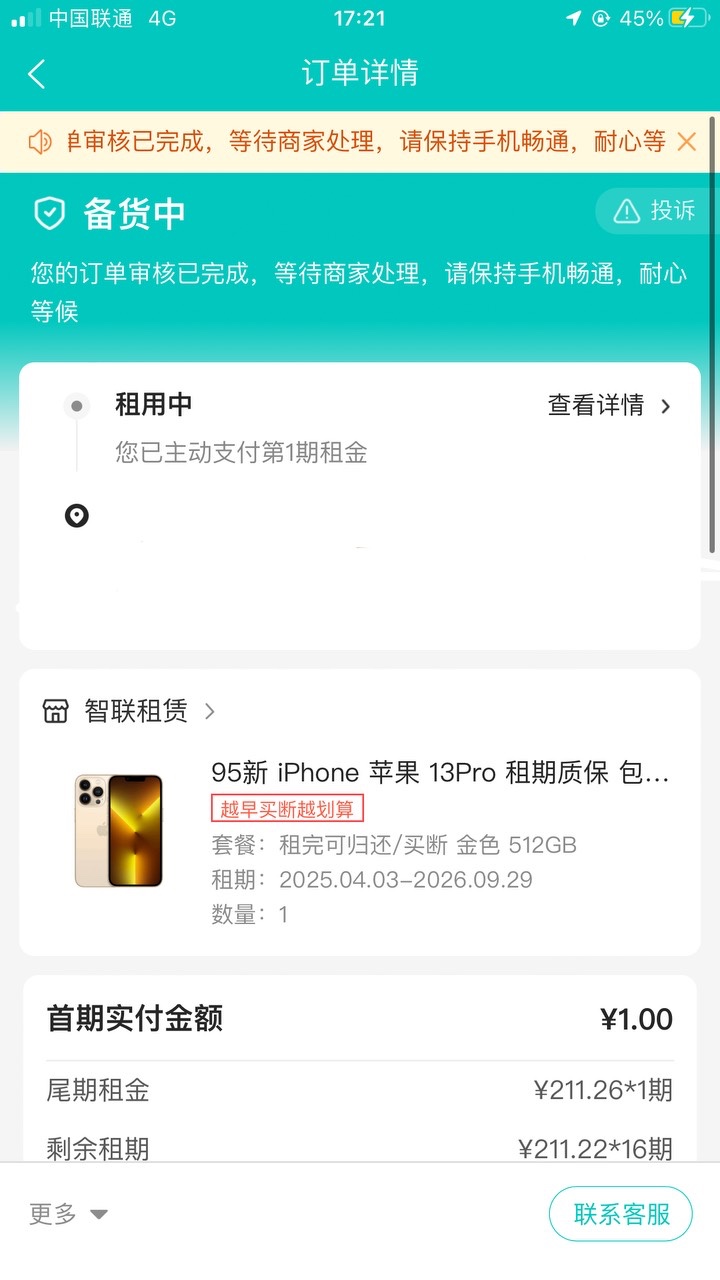This screenshot has height=1280, width=720.
Task: Go back from the order details page
Action: click(37, 74)
